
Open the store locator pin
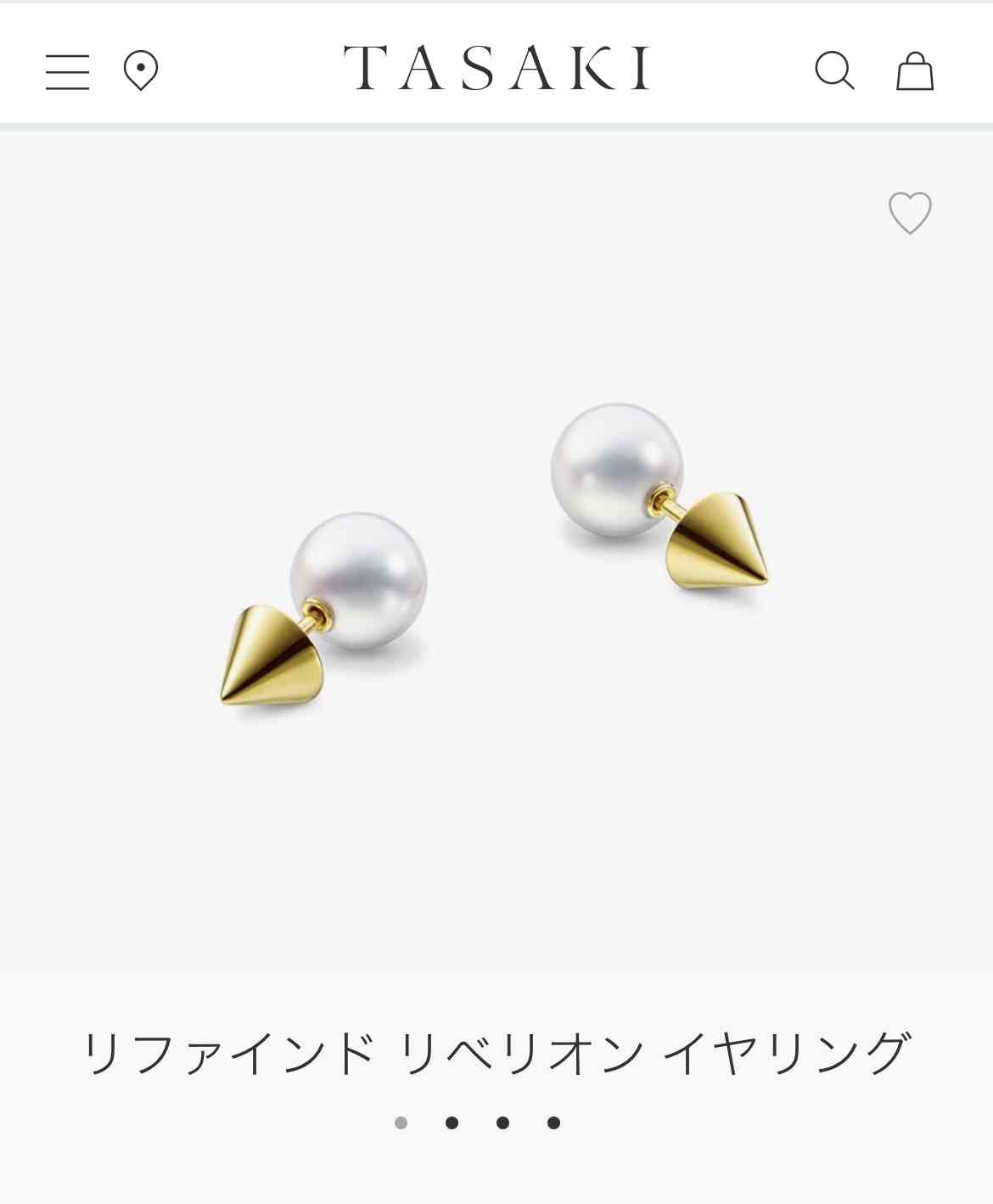(141, 70)
